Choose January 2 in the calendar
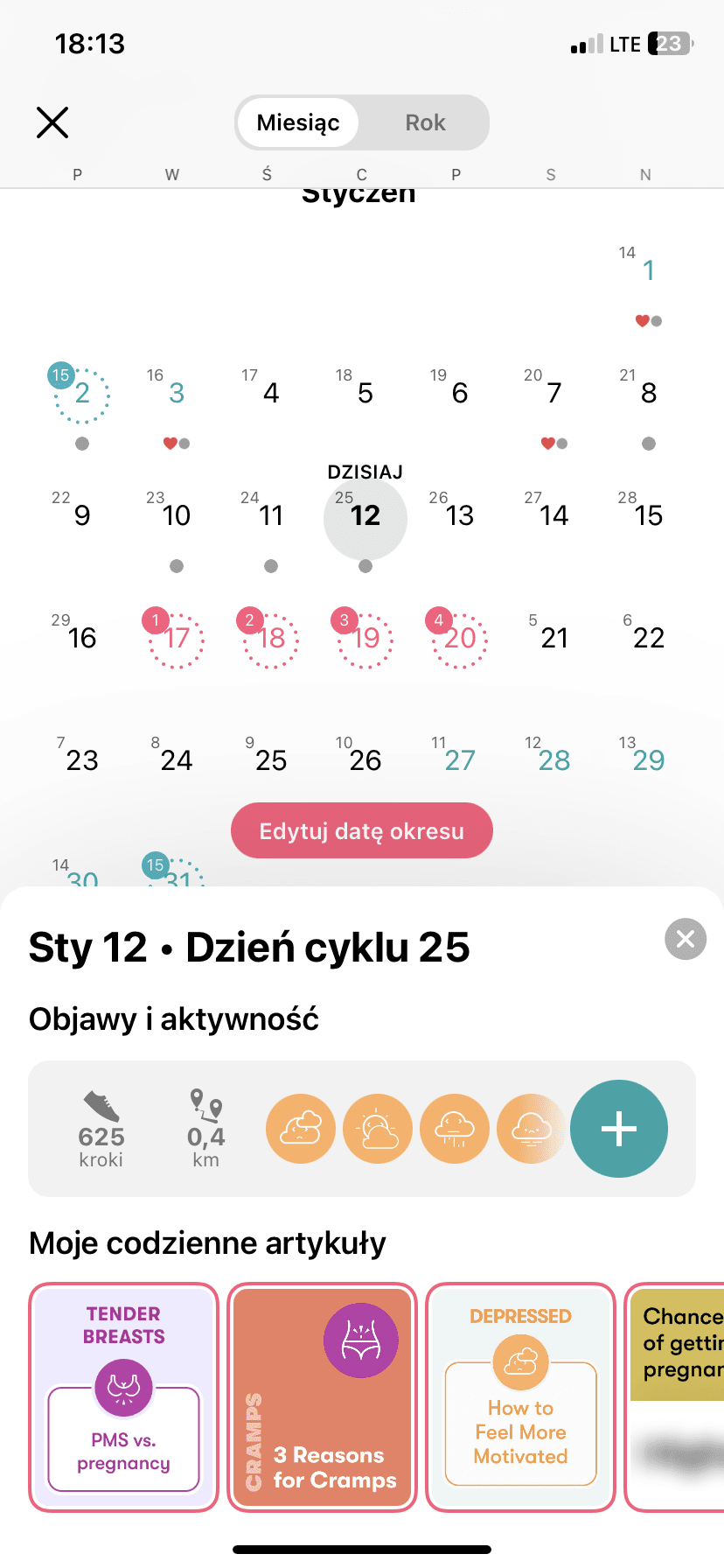The width and height of the screenshot is (724, 1568). click(x=82, y=394)
